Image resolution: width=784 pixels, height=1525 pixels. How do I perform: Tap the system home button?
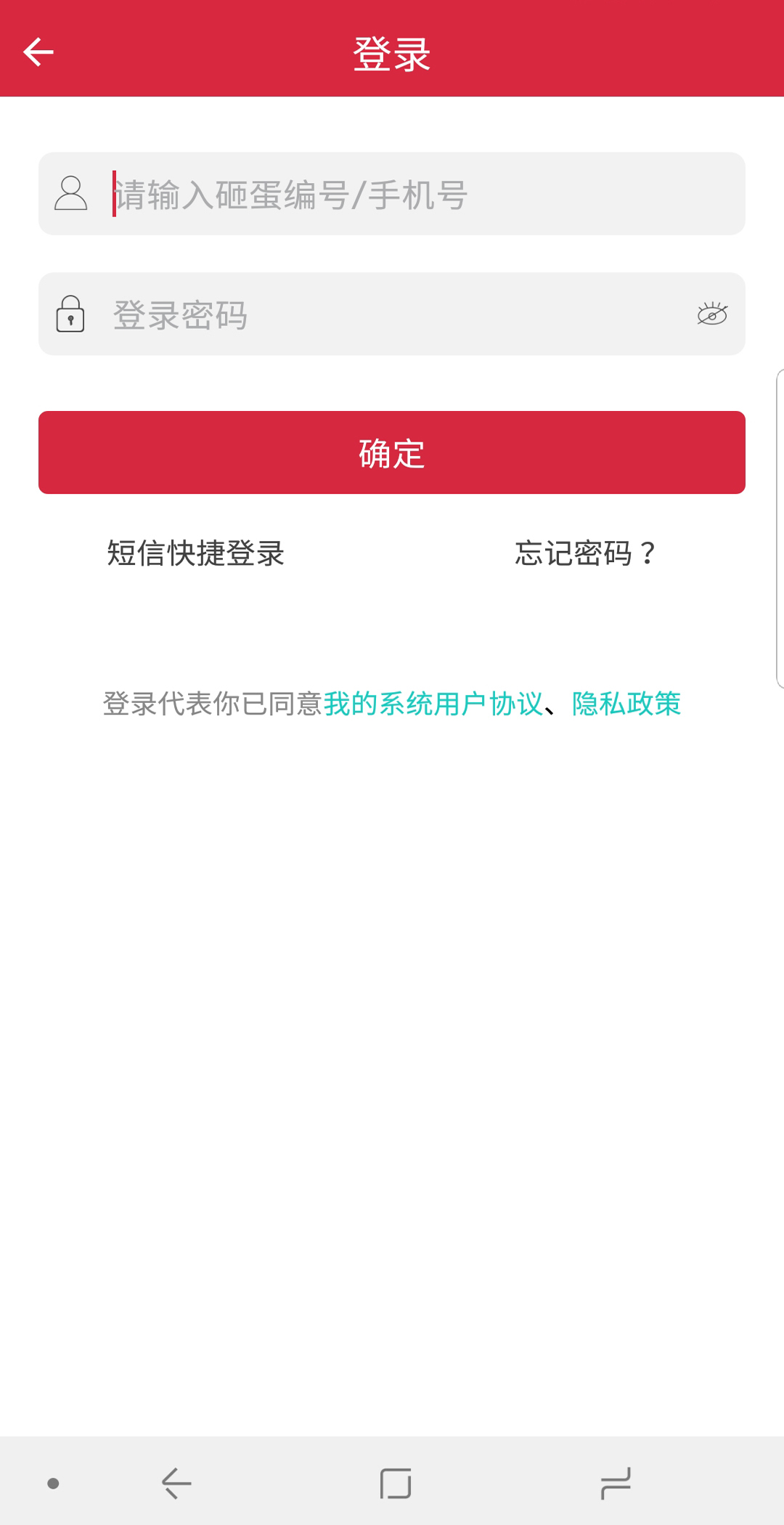(x=396, y=1483)
